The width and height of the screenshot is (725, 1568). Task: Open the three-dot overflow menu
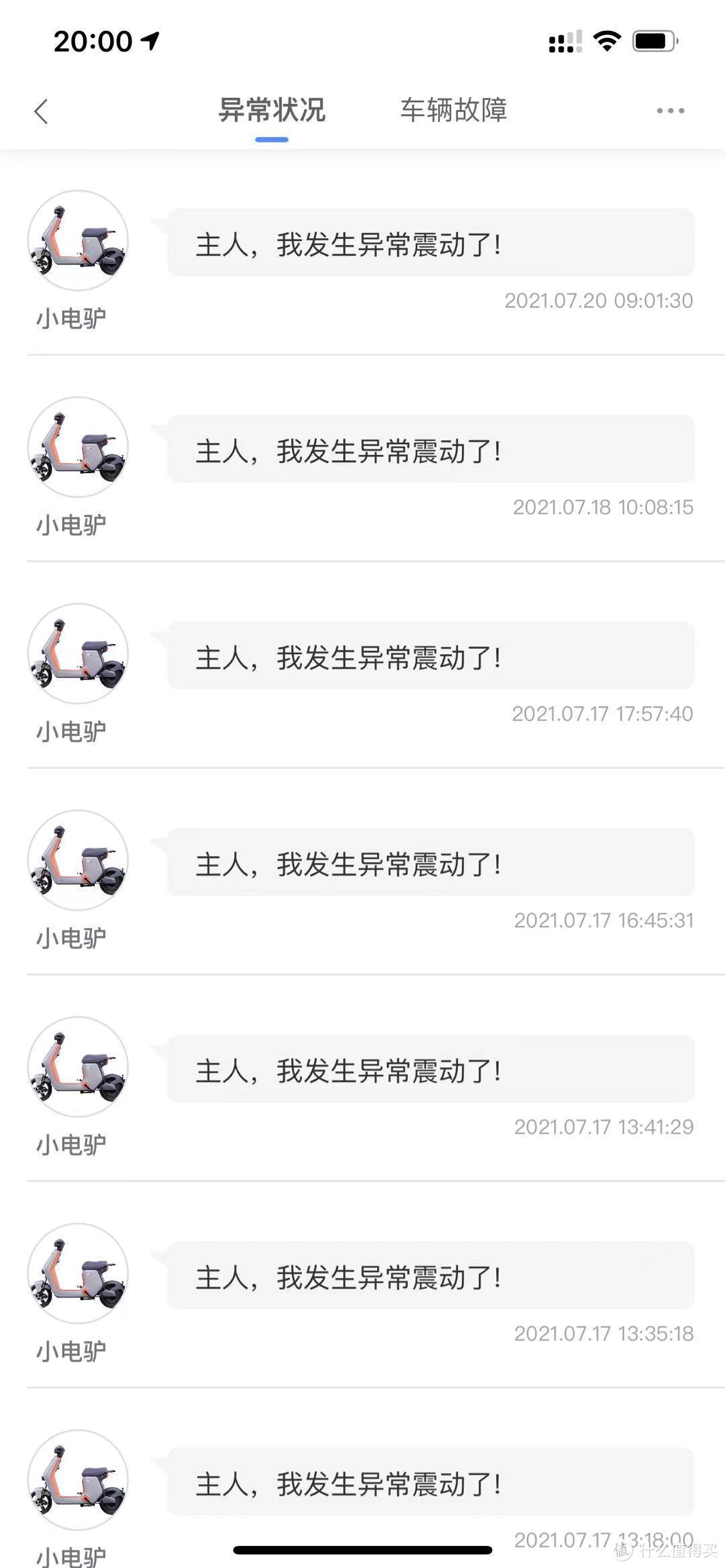click(x=670, y=111)
